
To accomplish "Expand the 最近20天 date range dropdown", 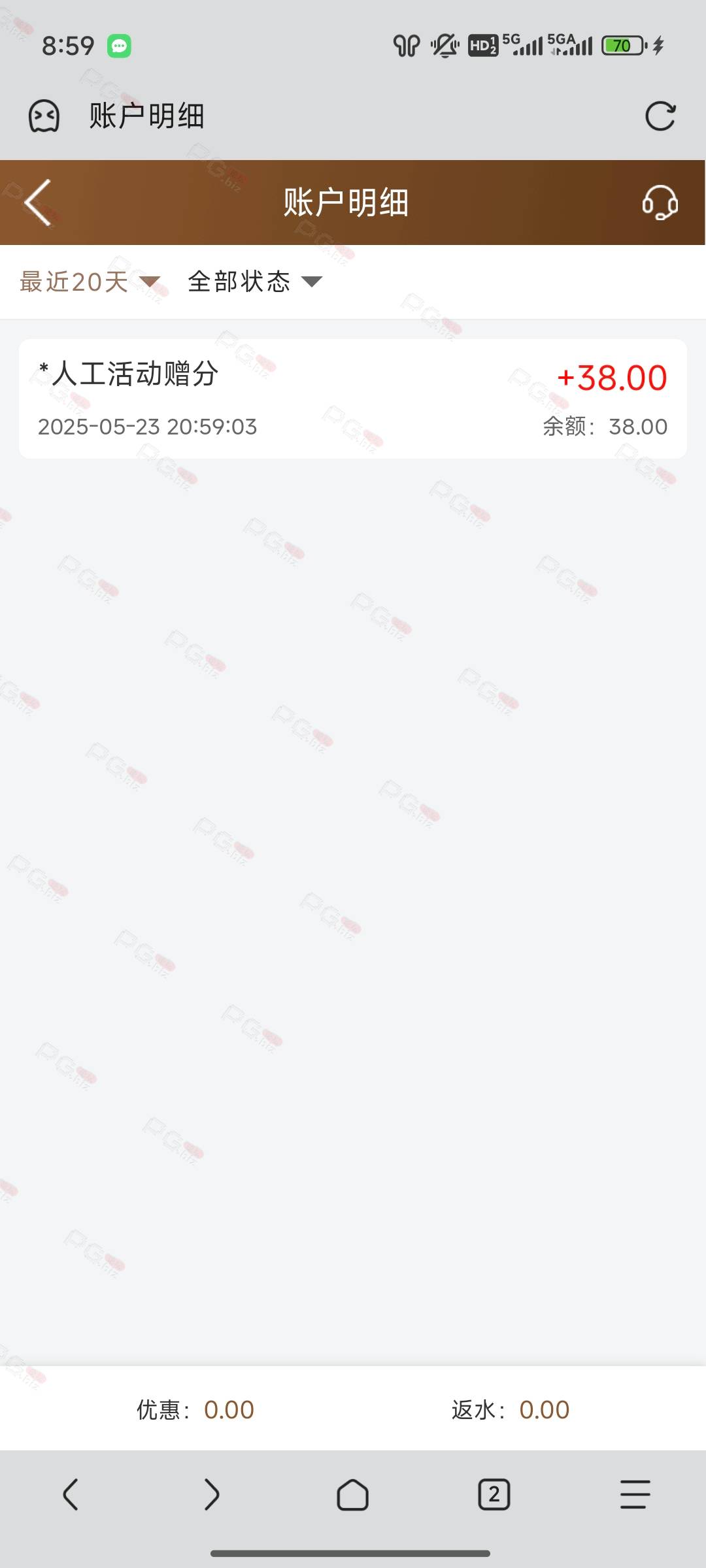I will coord(90,282).
